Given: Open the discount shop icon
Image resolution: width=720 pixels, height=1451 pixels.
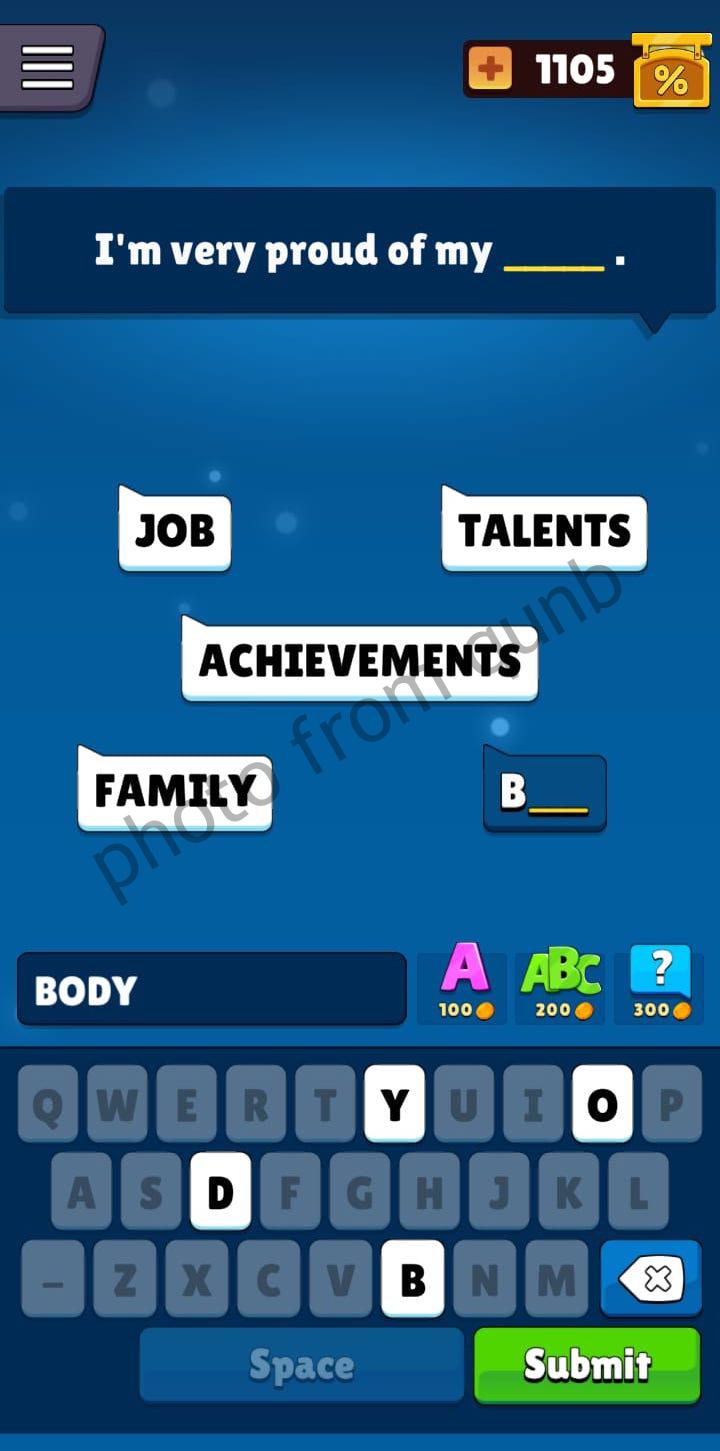Looking at the screenshot, I should [x=670, y=72].
